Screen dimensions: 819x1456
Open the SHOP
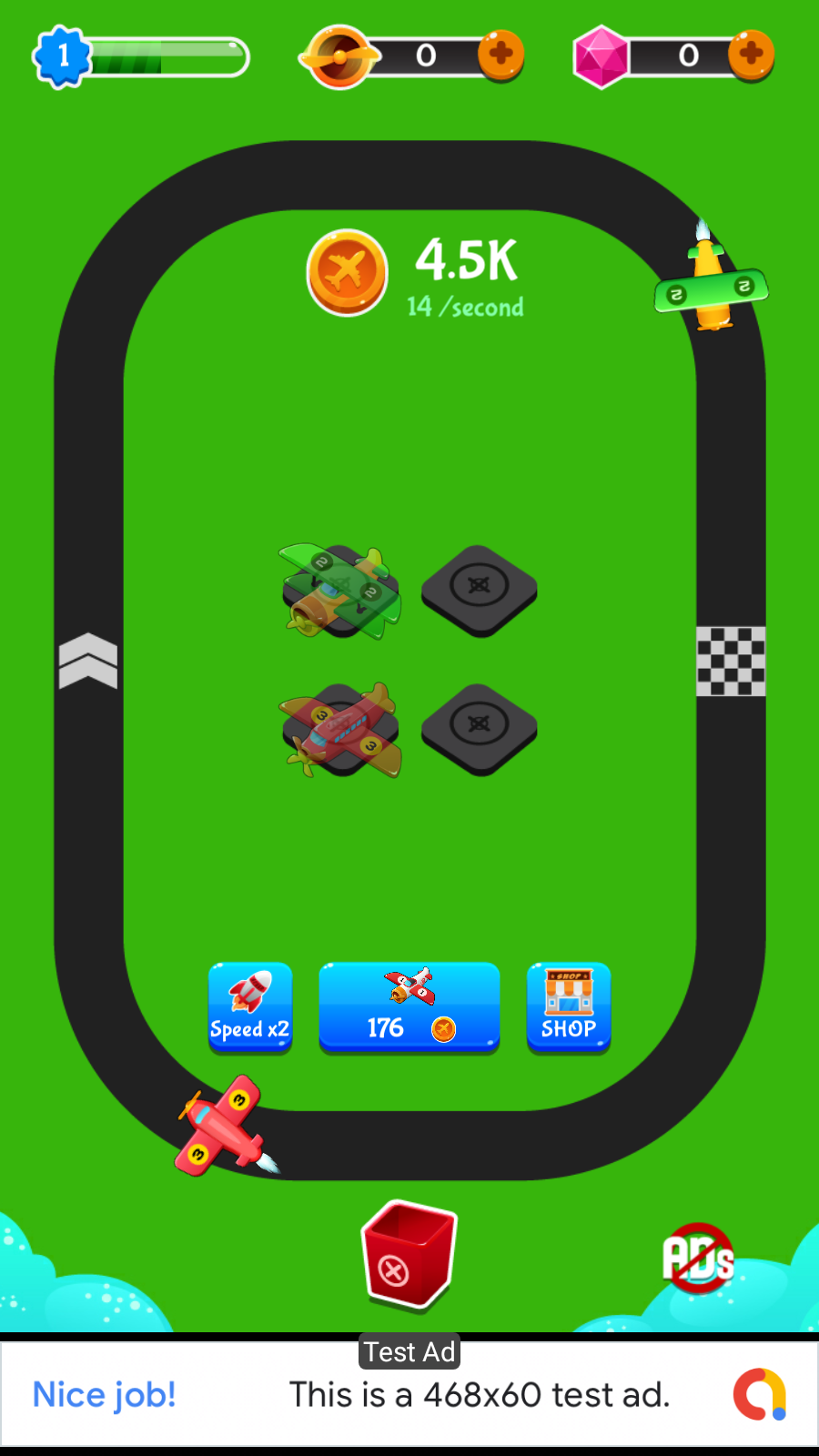[569, 1007]
